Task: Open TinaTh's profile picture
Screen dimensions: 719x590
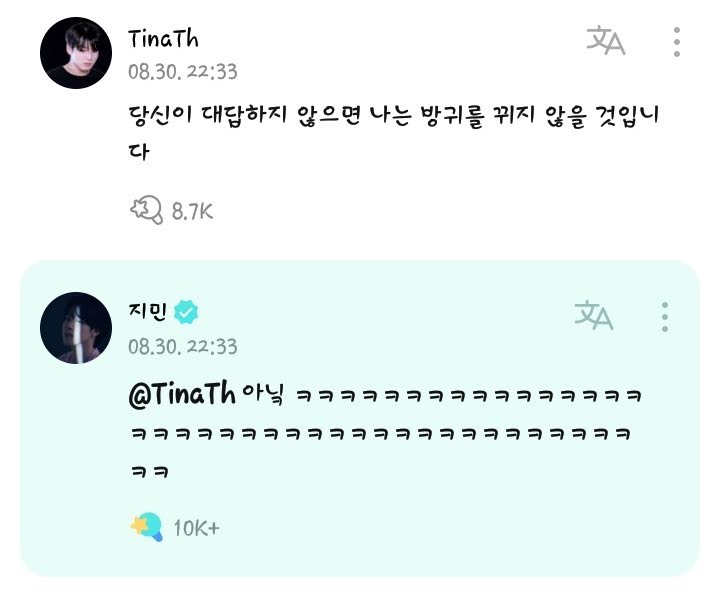Action: pos(75,52)
